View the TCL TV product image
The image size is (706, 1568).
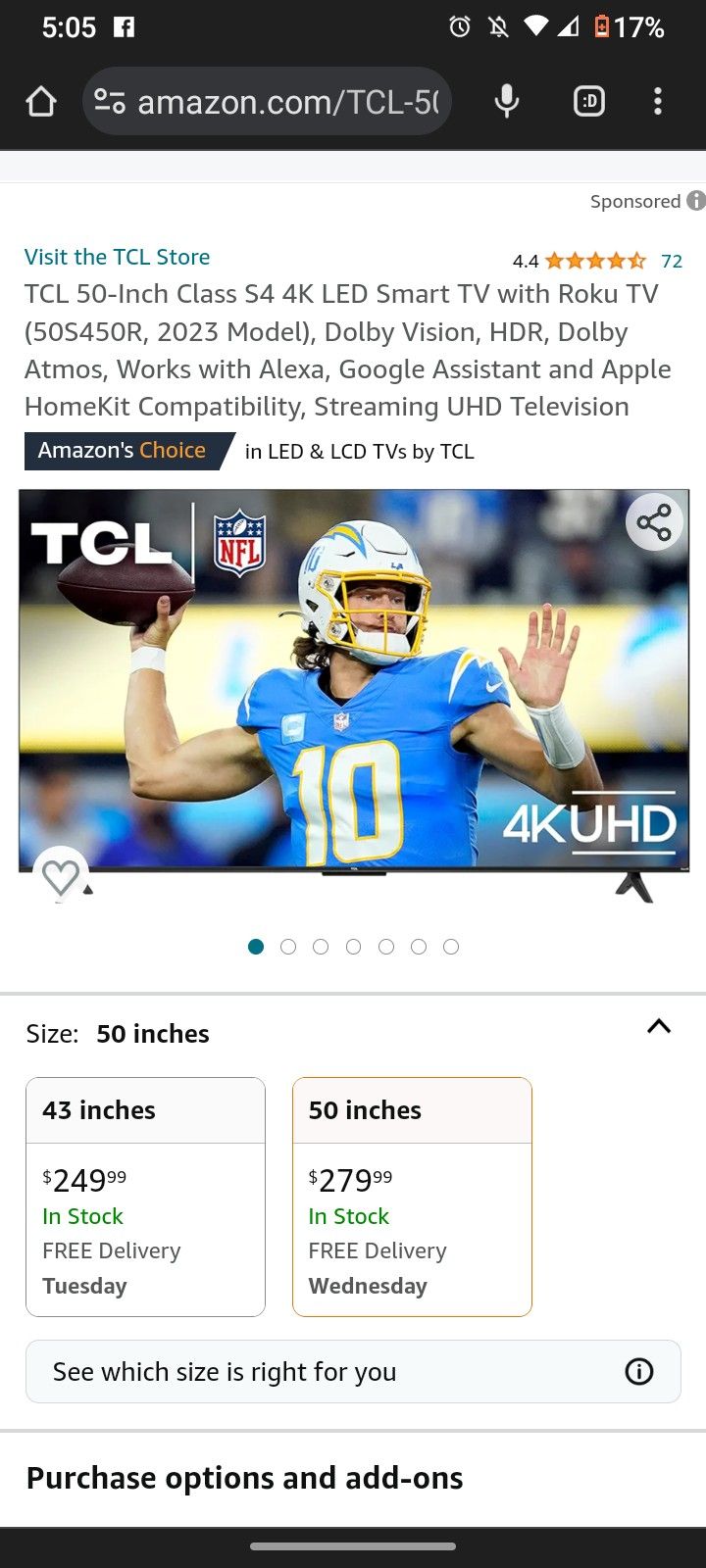(x=353, y=686)
